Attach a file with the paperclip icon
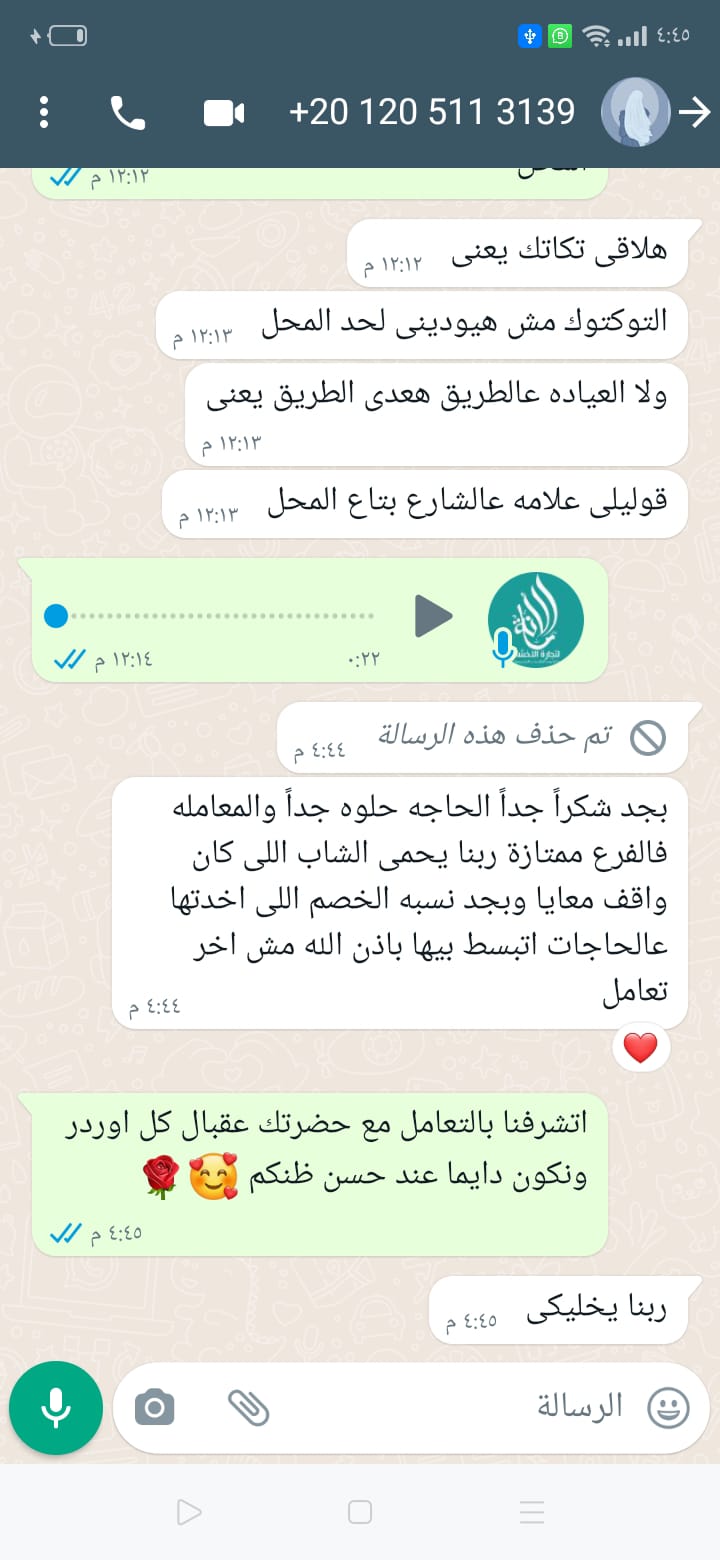This screenshot has width=720, height=1560. click(x=248, y=1408)
